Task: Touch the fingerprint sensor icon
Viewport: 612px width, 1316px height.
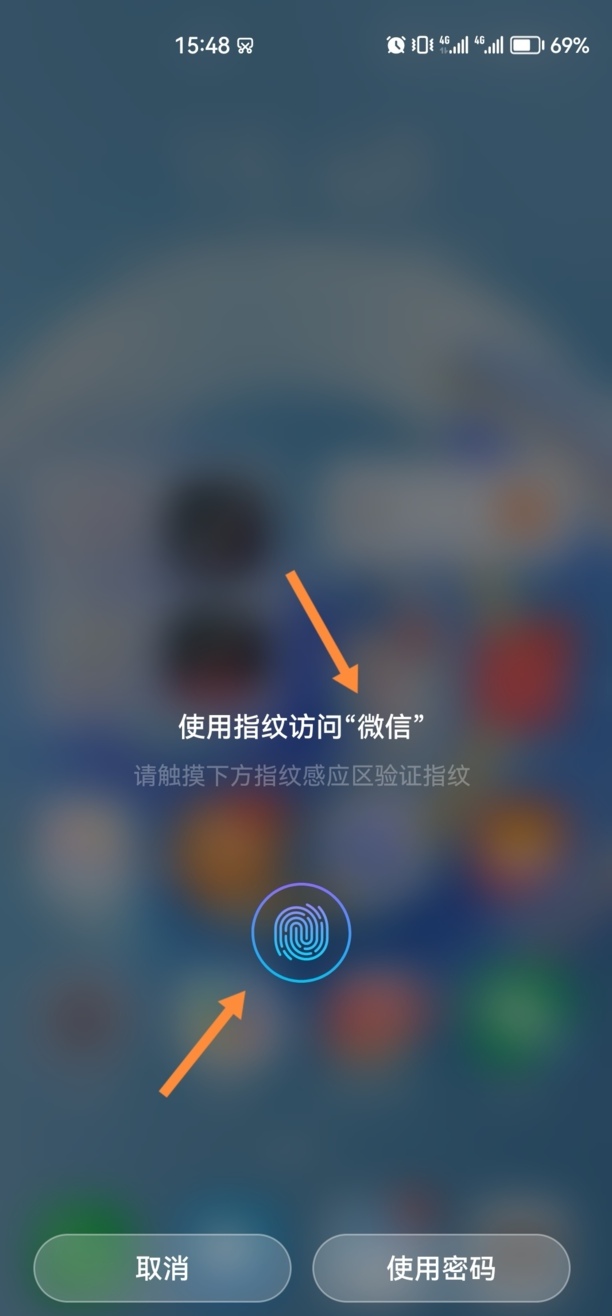Action: (301, 933)
